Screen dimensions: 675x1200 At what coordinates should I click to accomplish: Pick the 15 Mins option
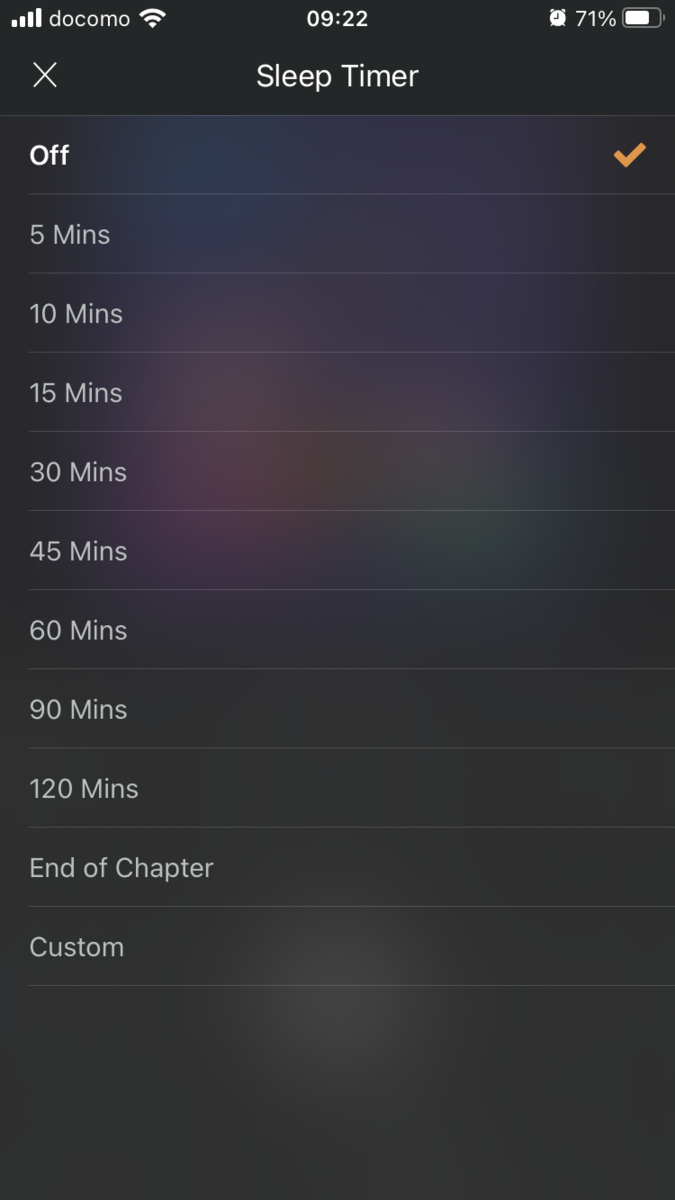point(337,392)
